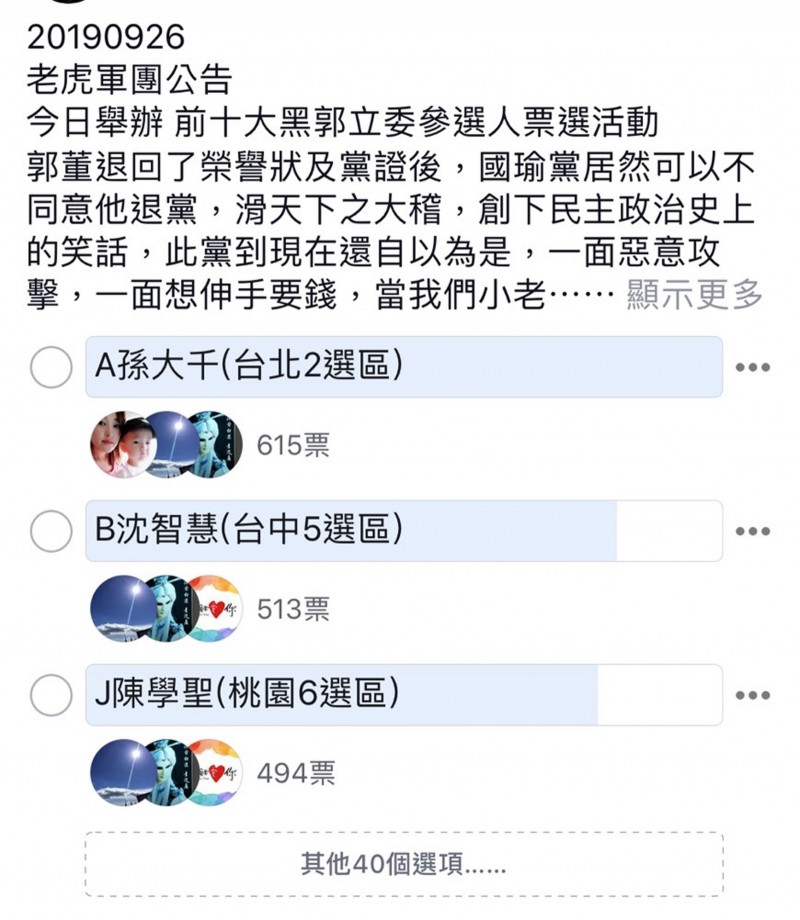The image size is (800, 920).
Task: Select poll option J陳學聖(桃園6選區)
Action: 50,695
